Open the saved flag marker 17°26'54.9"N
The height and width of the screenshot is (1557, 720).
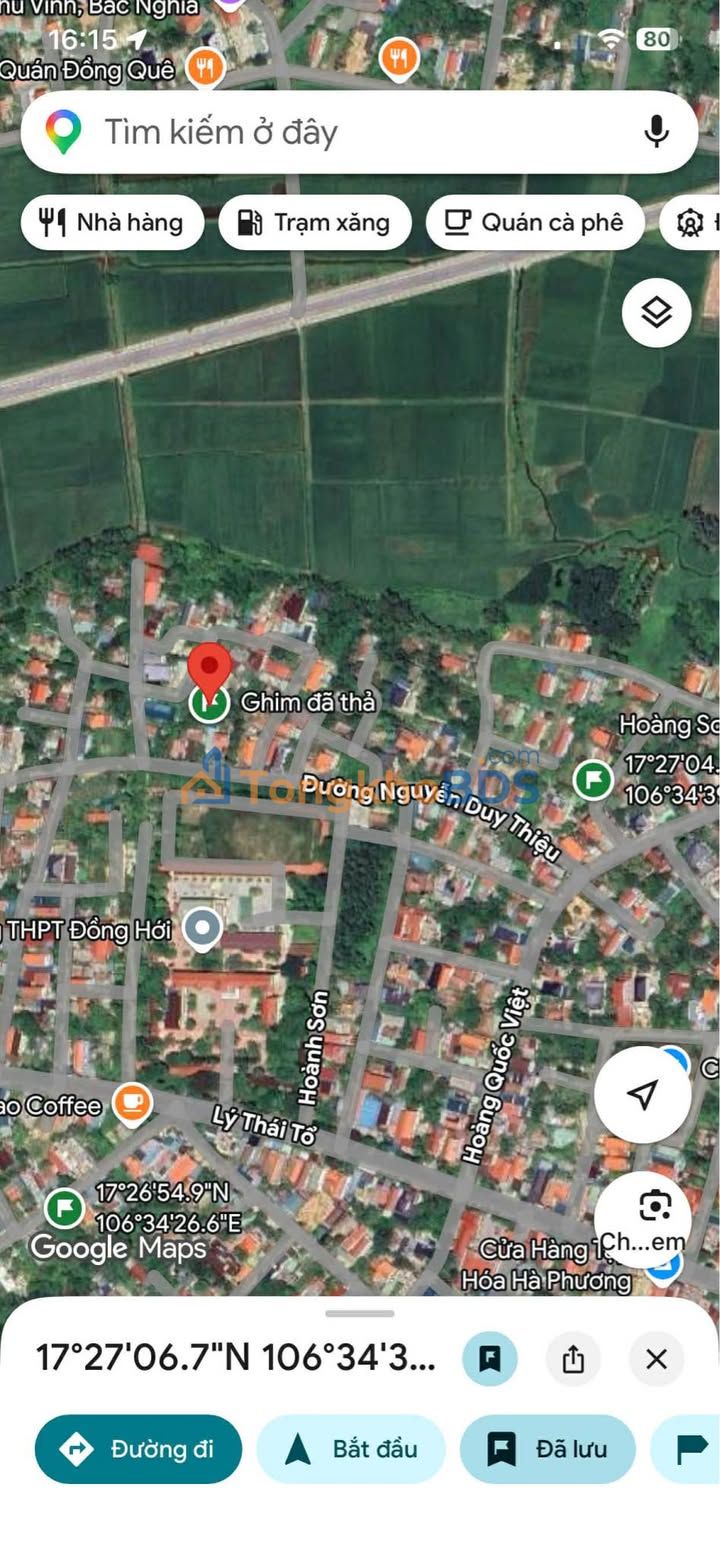(65, 1207)
